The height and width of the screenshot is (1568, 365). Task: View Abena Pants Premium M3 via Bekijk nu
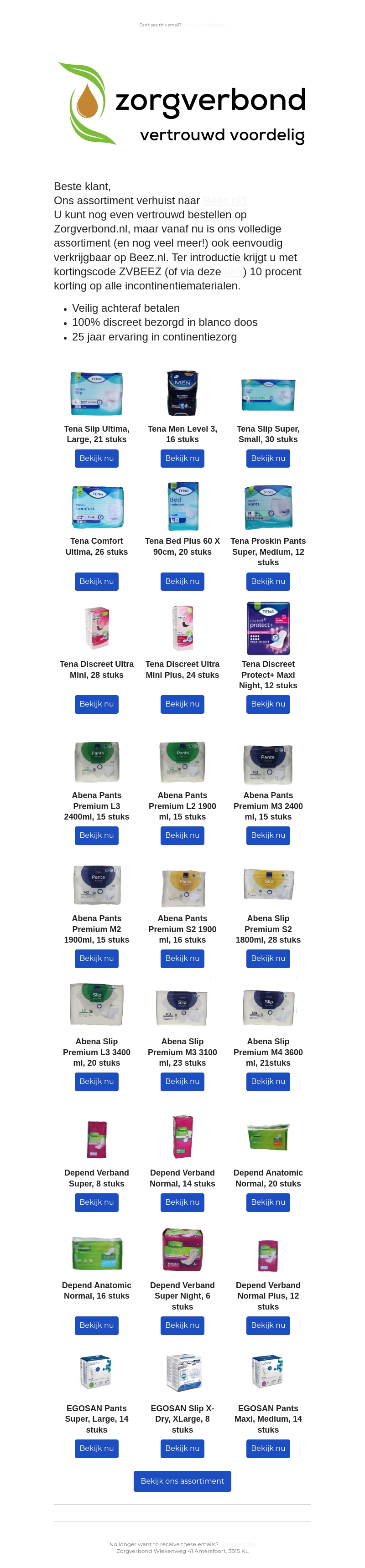pos(267,835)
